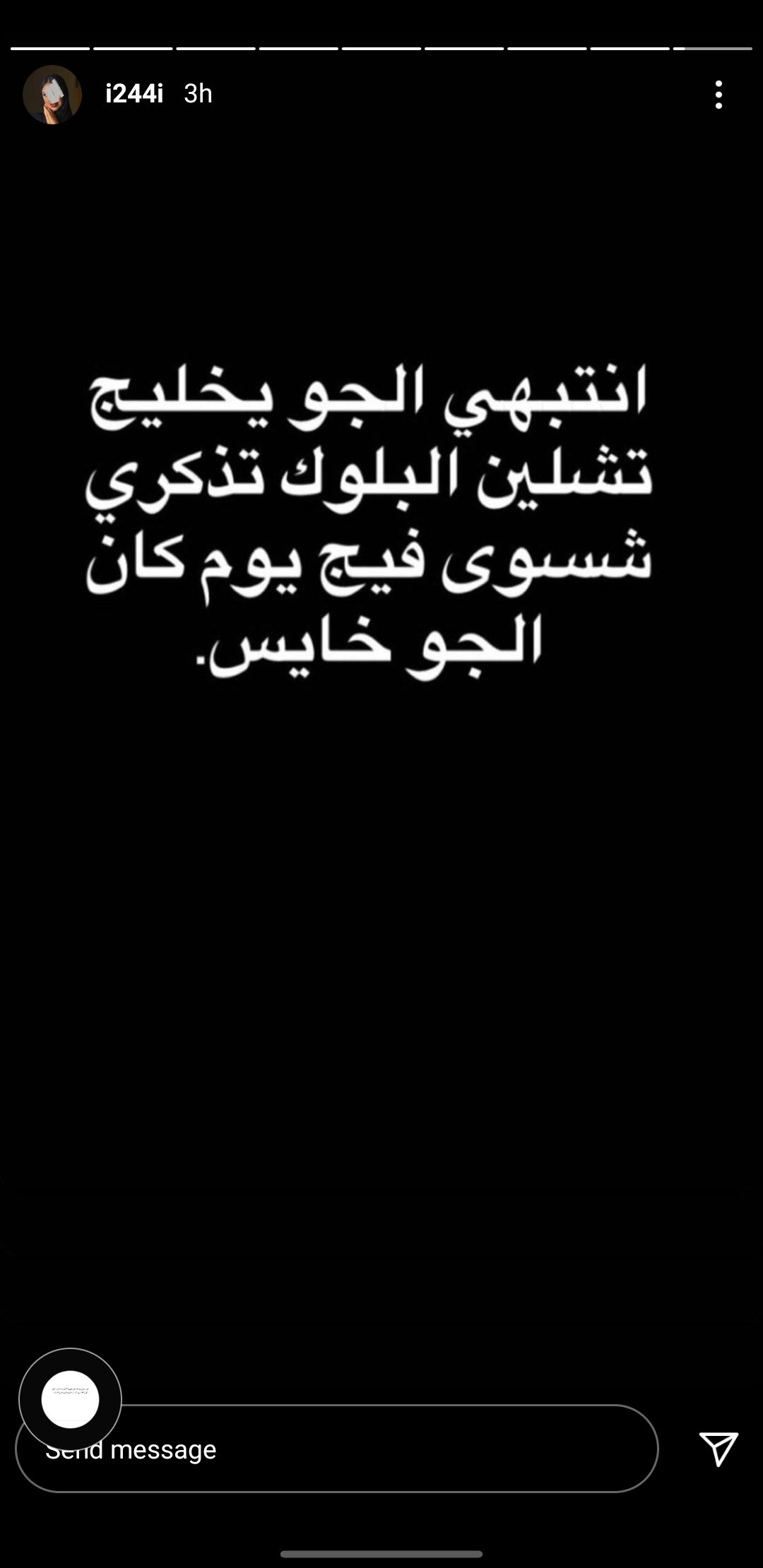Open the story's three-dot options menu
Screen dimensions: 763x1568
(x=718, y=95)
